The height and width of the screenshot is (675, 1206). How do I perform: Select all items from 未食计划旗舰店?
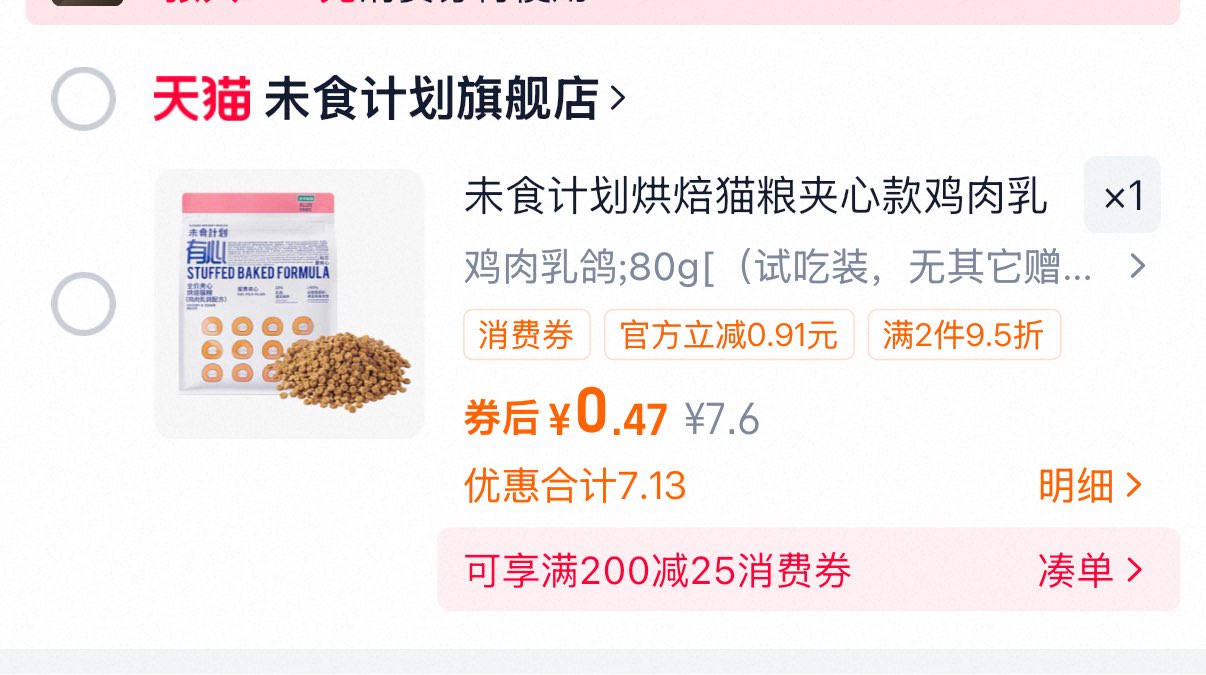point(83,99)
